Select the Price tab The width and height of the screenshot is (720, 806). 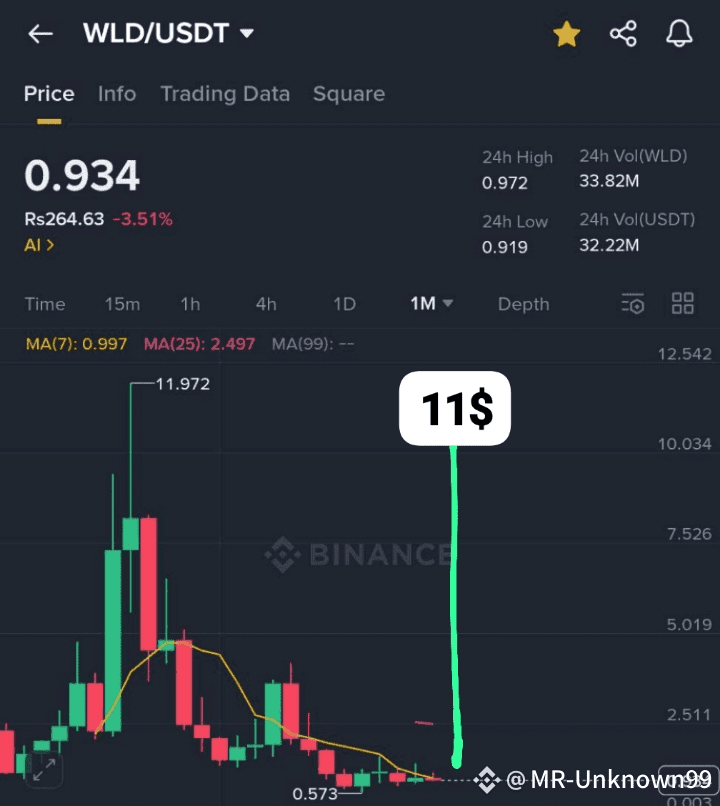pos(49,94)
